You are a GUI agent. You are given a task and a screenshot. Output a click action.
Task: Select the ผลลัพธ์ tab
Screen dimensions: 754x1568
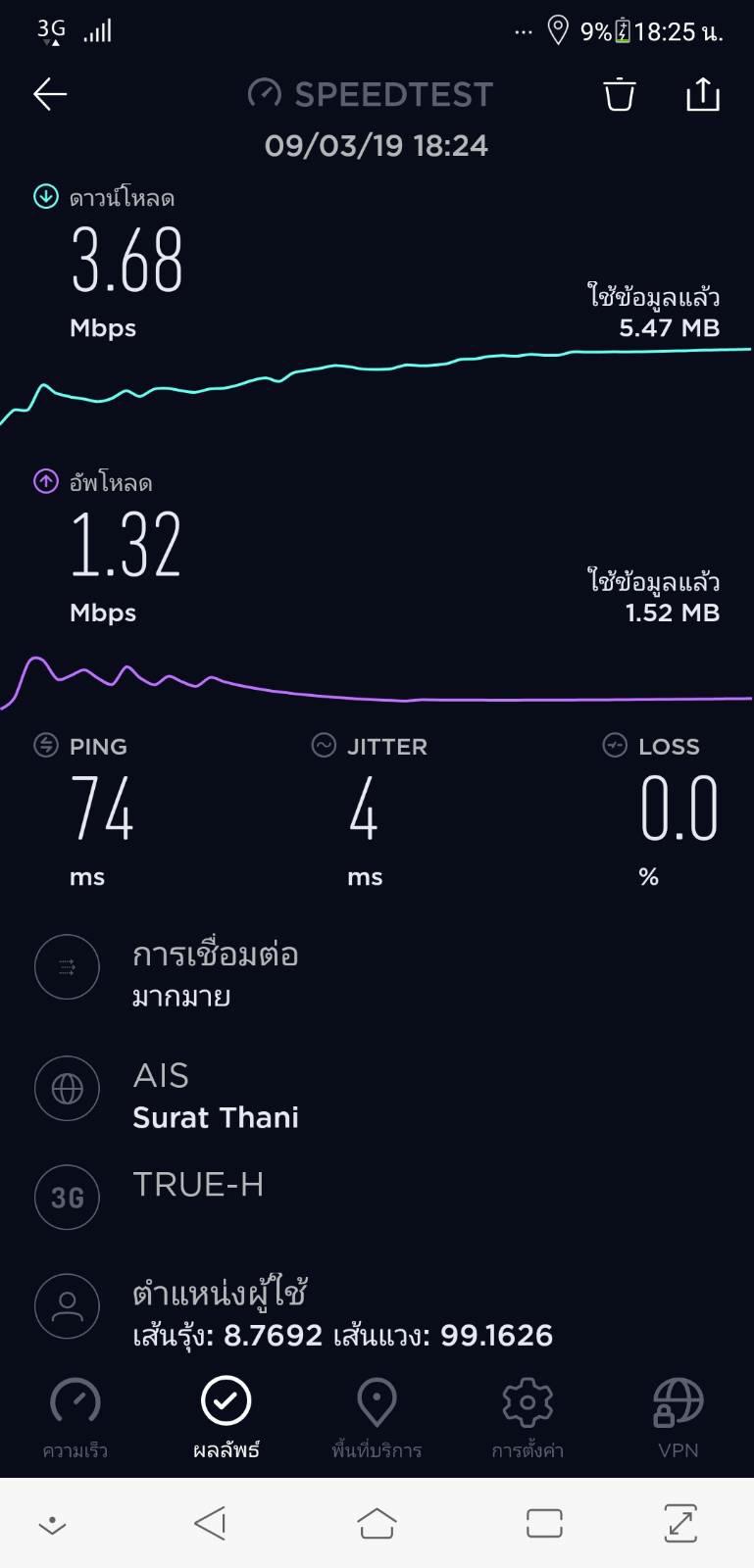[x=226, y=1417]
